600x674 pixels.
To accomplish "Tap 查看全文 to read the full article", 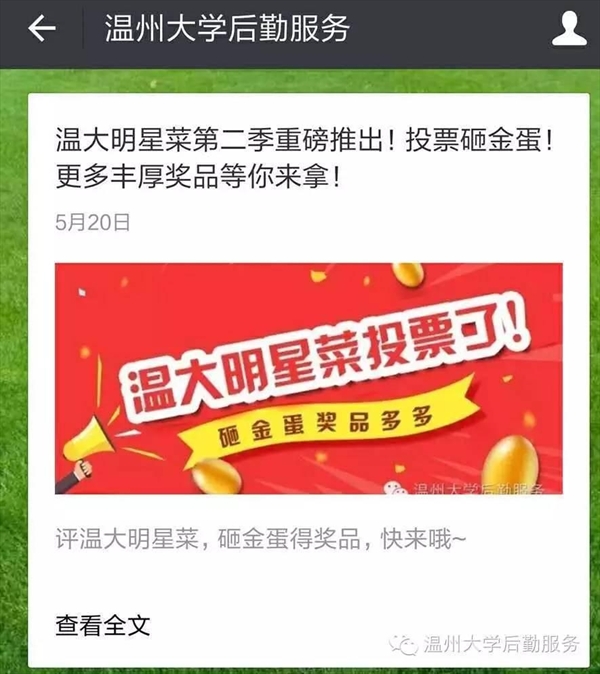I will pyautogui.click(x=103, y=626).
